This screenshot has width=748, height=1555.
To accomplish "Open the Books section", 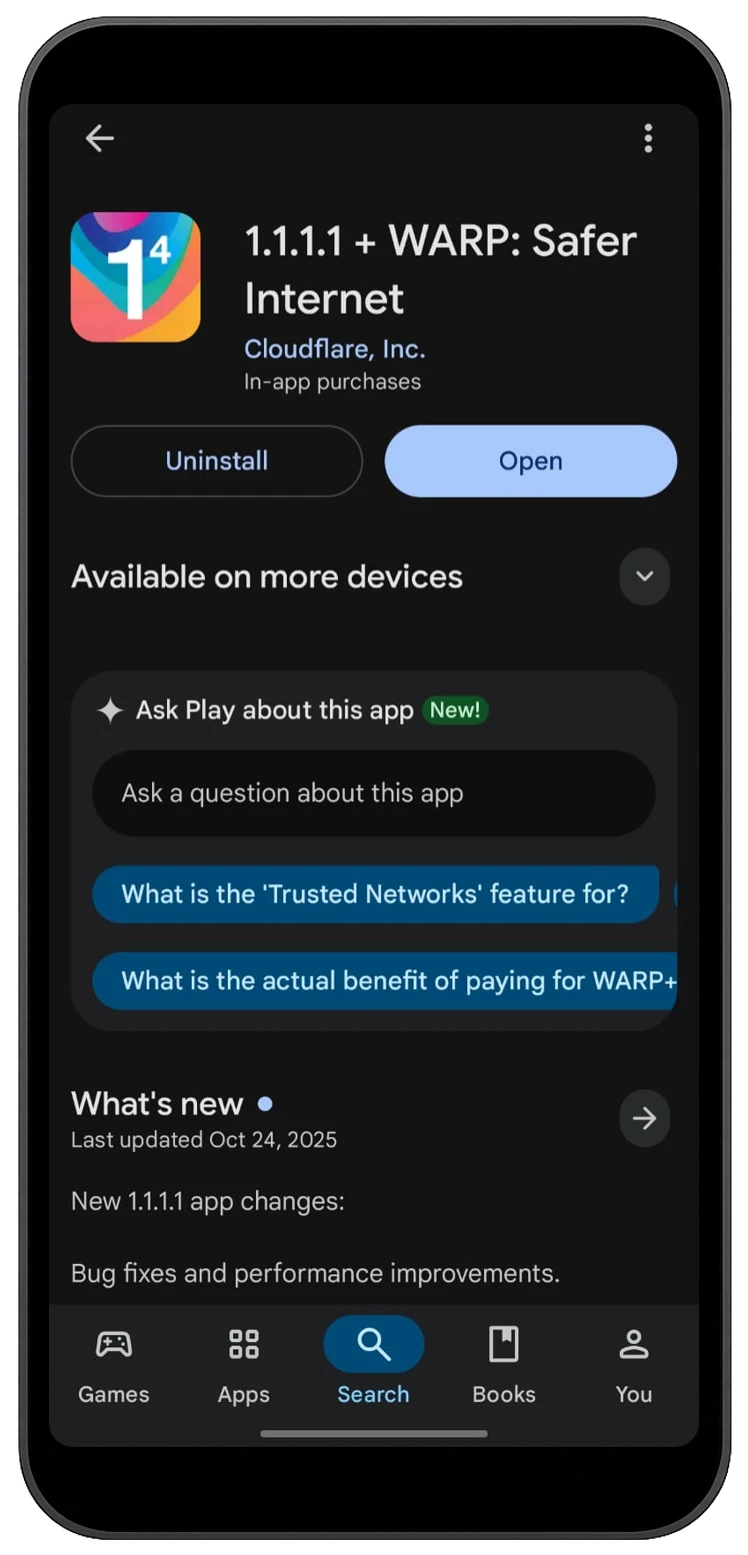I will coord(504,1363).
